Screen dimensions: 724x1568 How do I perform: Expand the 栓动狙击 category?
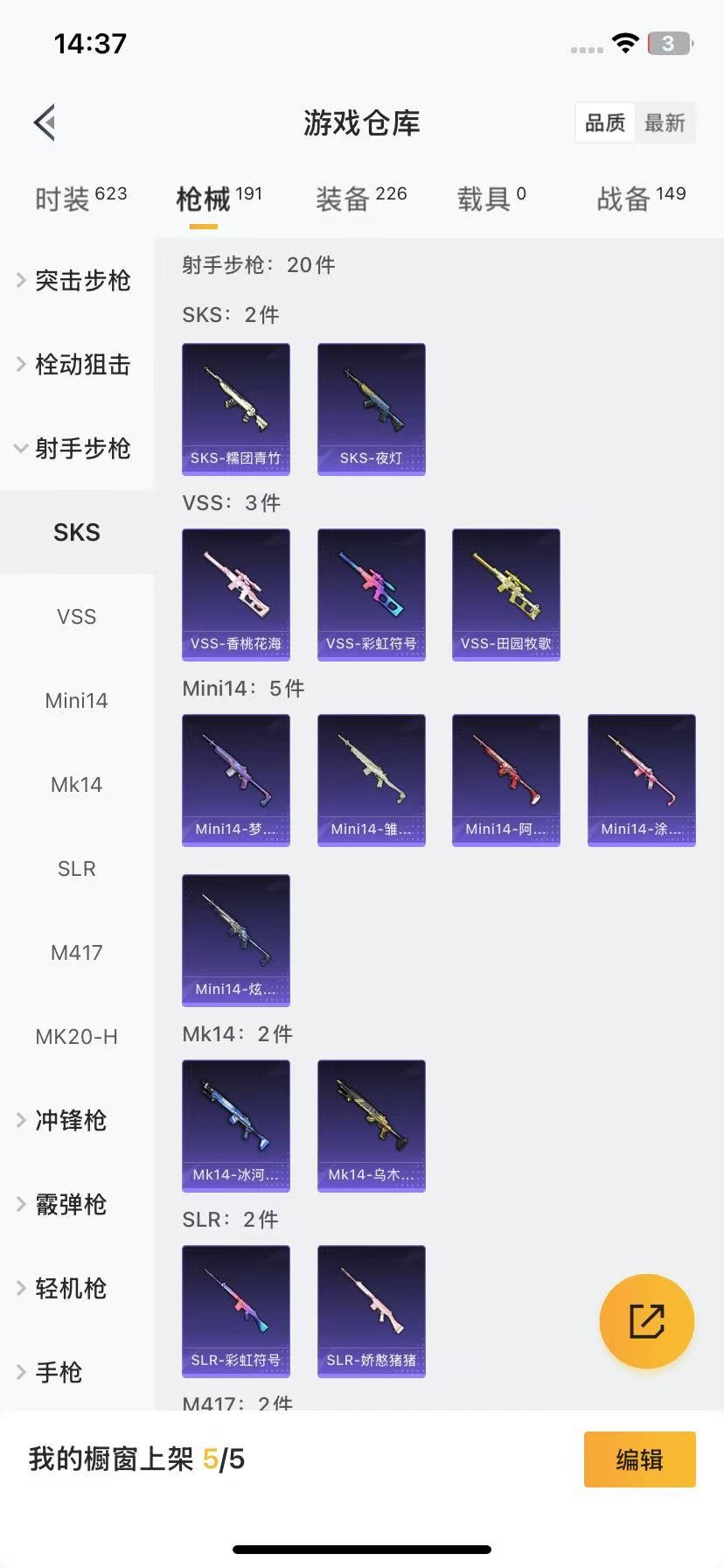[x=77, y=364]
